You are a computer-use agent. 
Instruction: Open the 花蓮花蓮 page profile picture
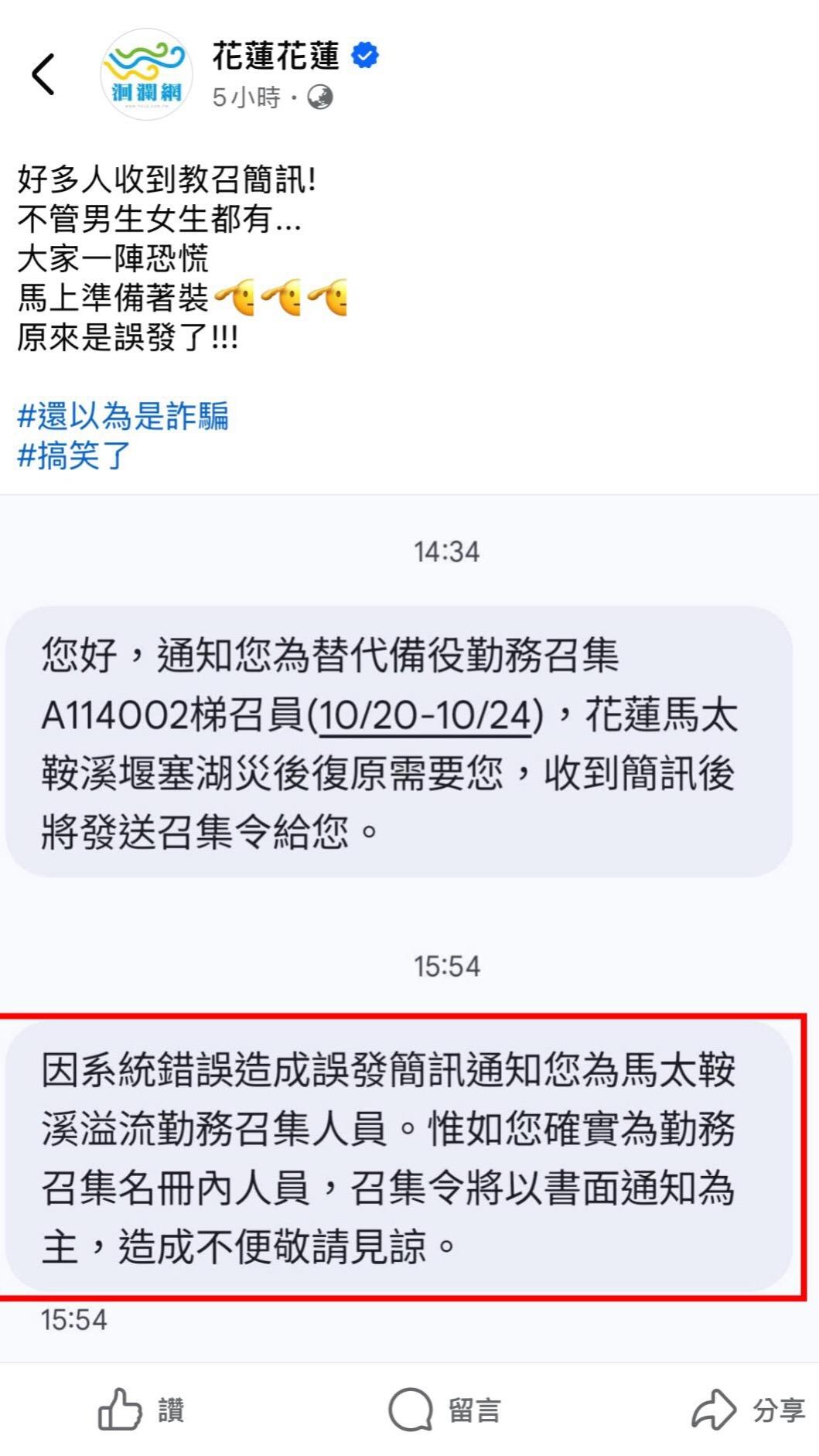click(x=146, y=74)
